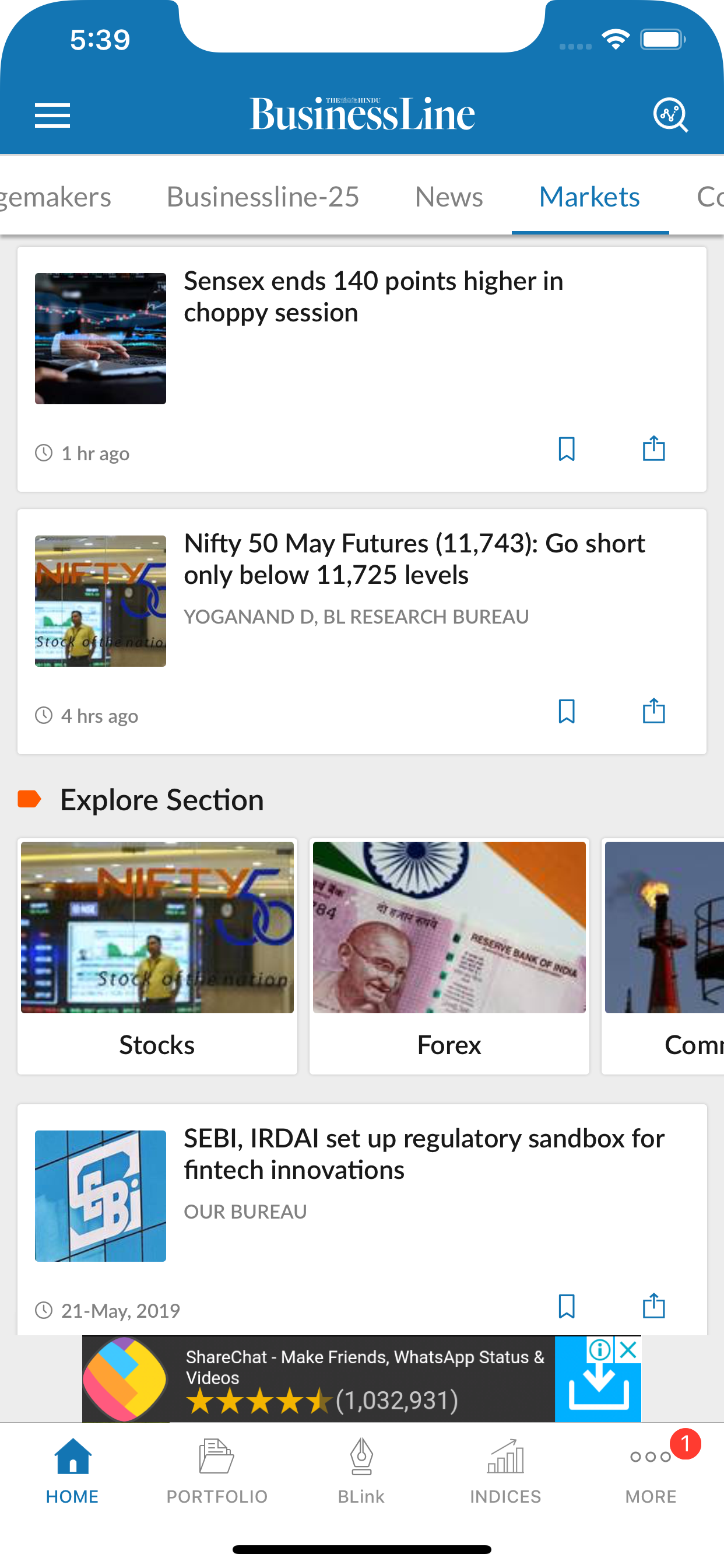Download ShareChat from the ad banner

click(x=598, y=1390)
